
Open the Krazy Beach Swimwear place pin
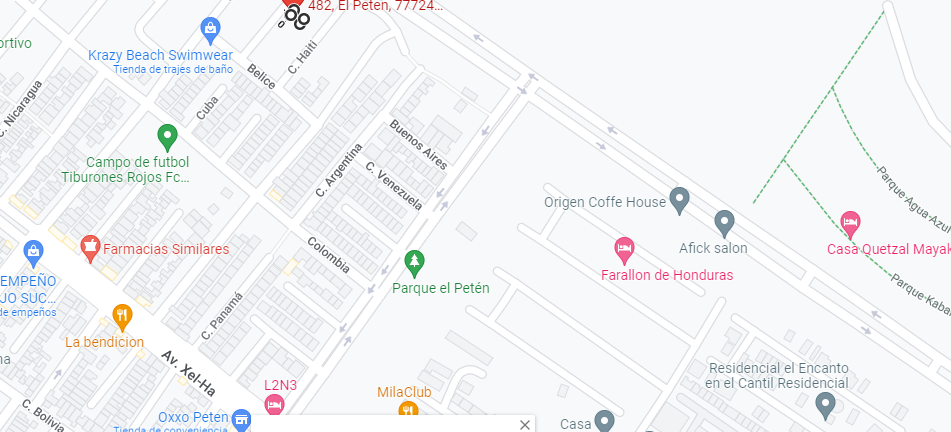point(210,30)
